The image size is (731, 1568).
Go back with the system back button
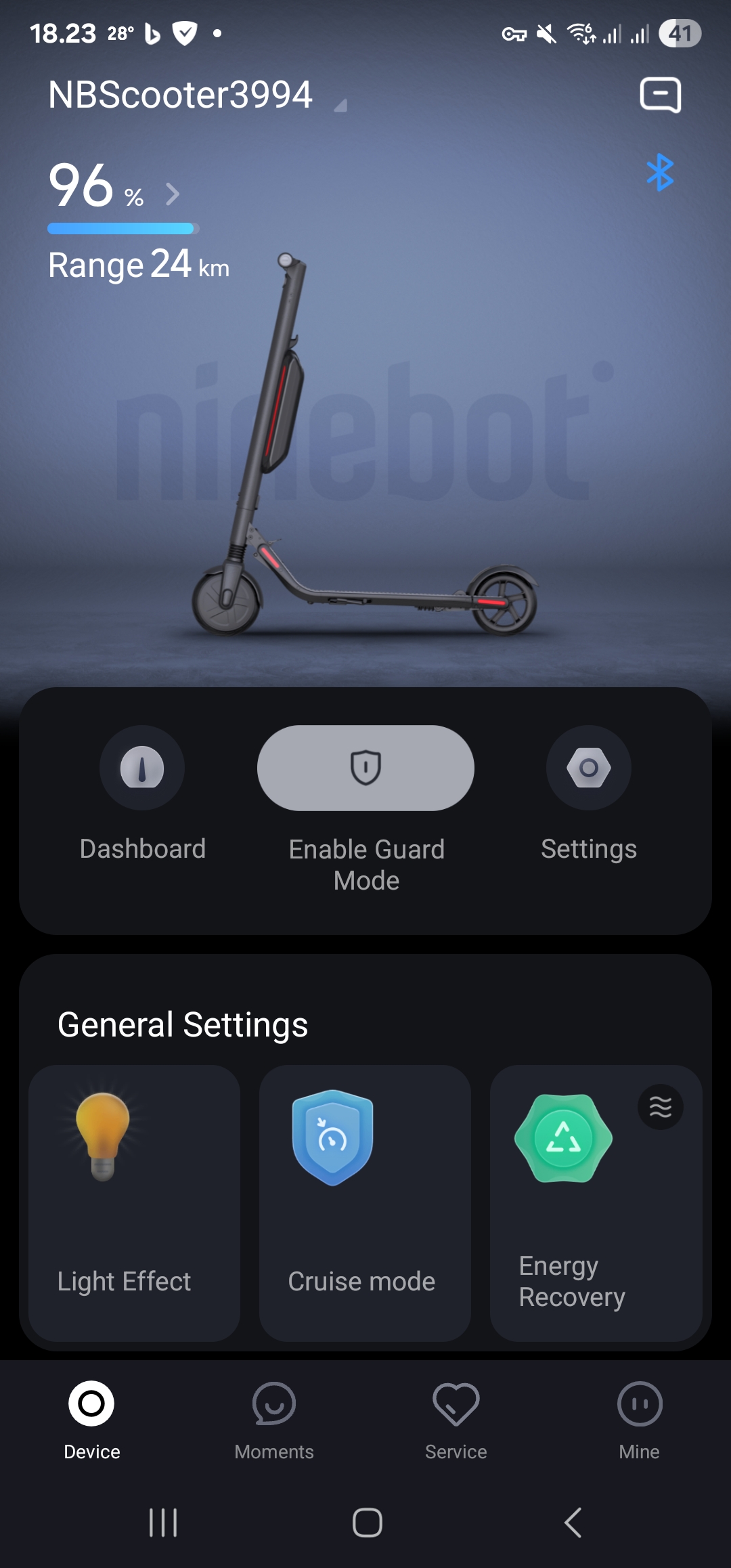coord(573,1523)
